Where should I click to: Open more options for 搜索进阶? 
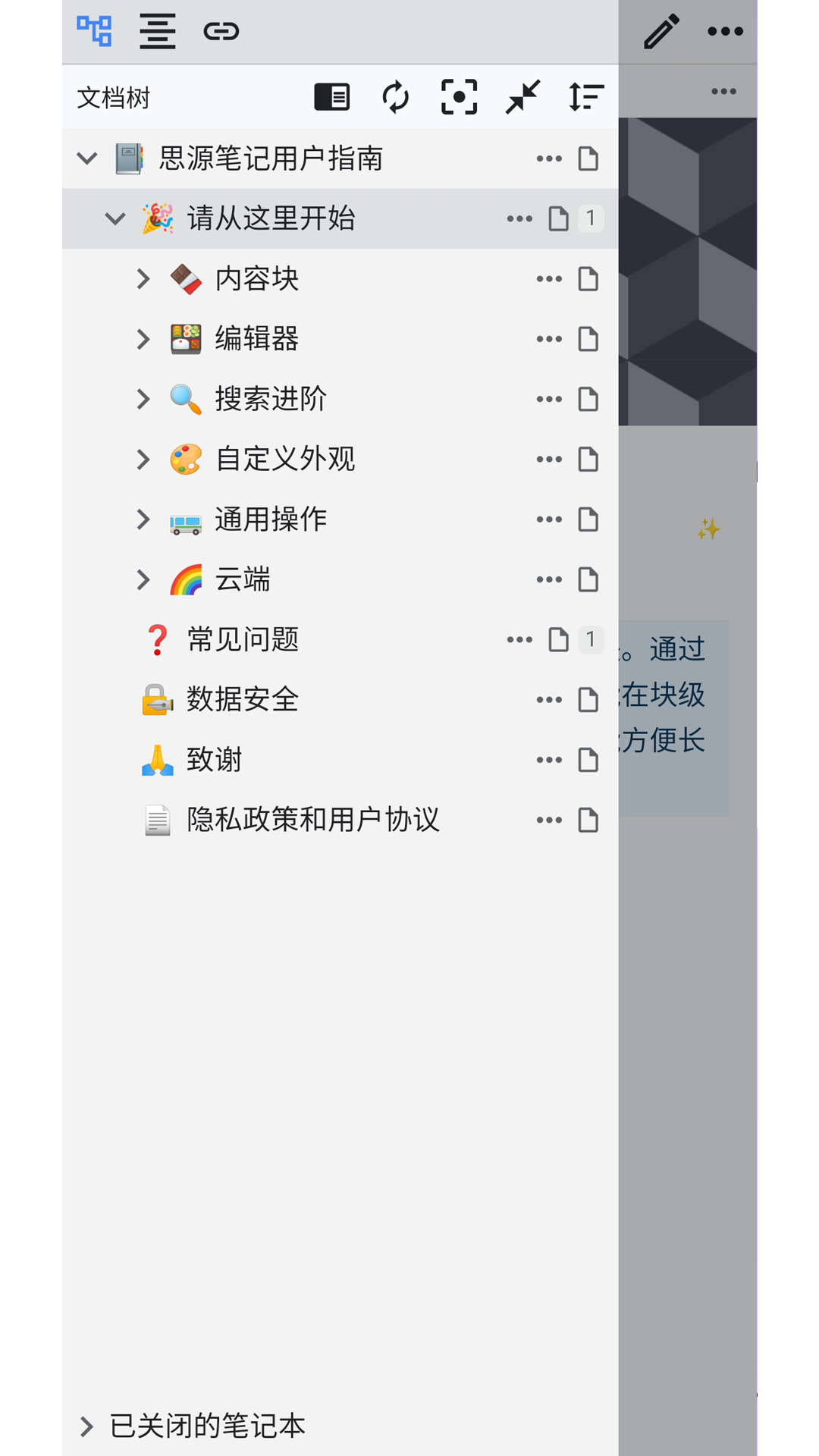pos(548,399)
